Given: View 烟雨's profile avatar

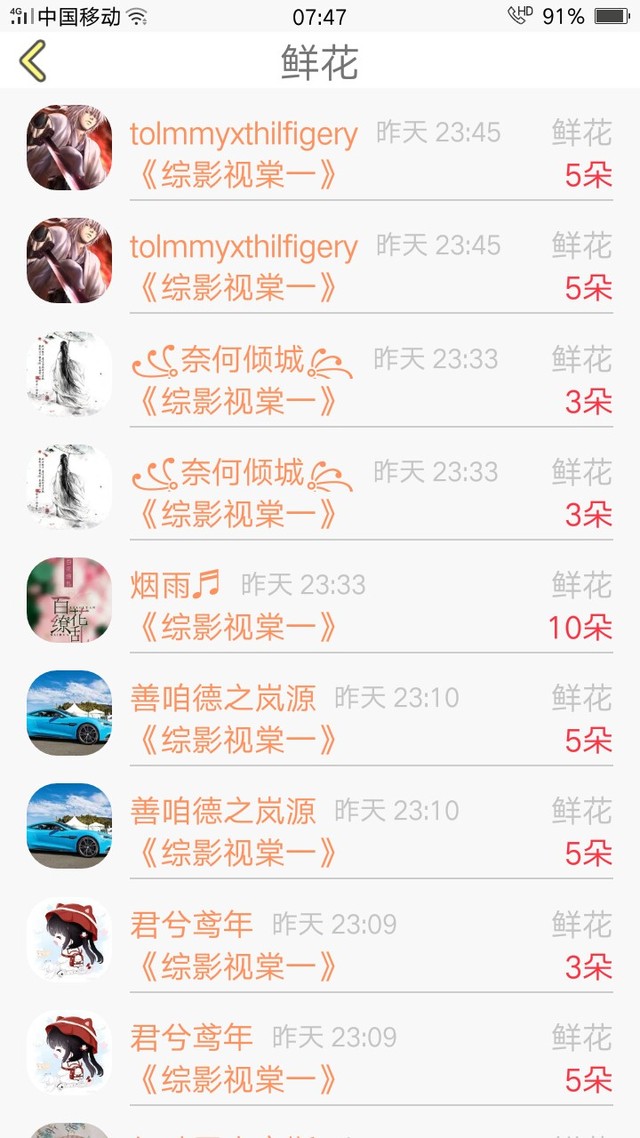Looking at the screenshot, I should coord(69,600).
